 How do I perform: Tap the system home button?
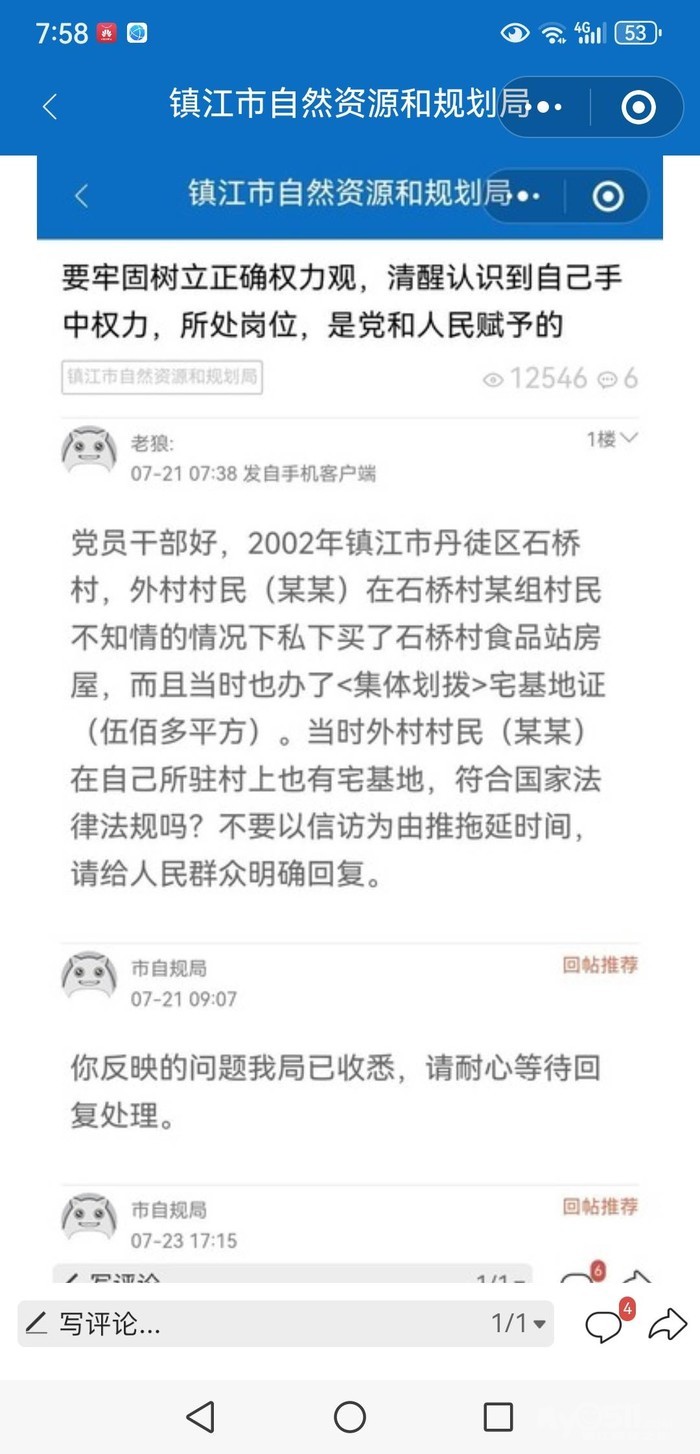coord(350,1416)
